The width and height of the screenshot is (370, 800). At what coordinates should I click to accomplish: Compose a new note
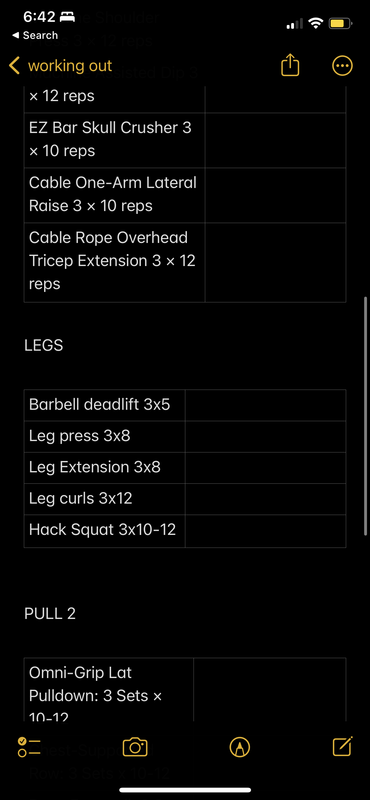342,746
